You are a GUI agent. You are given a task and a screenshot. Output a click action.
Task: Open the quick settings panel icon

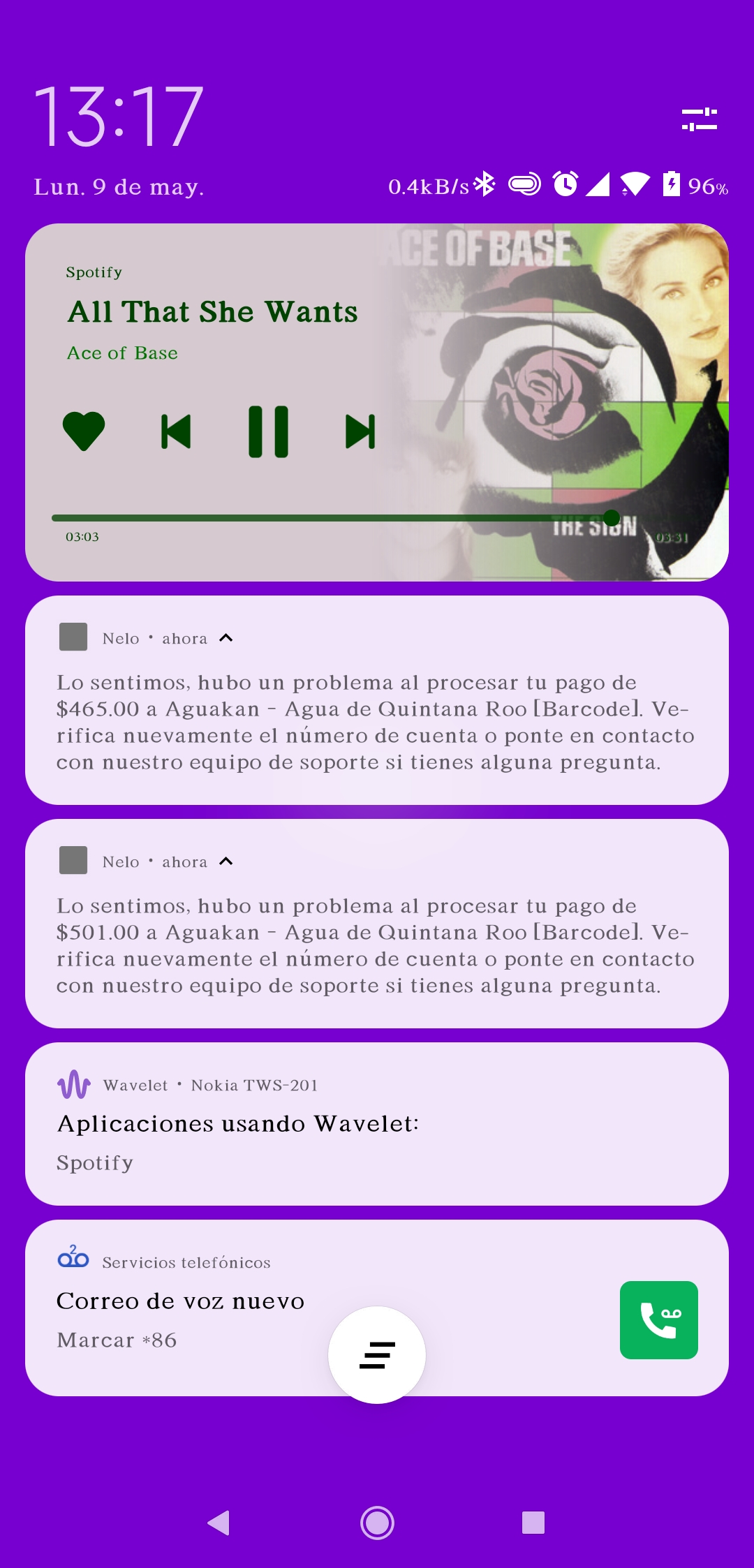[x=699, y=119]
